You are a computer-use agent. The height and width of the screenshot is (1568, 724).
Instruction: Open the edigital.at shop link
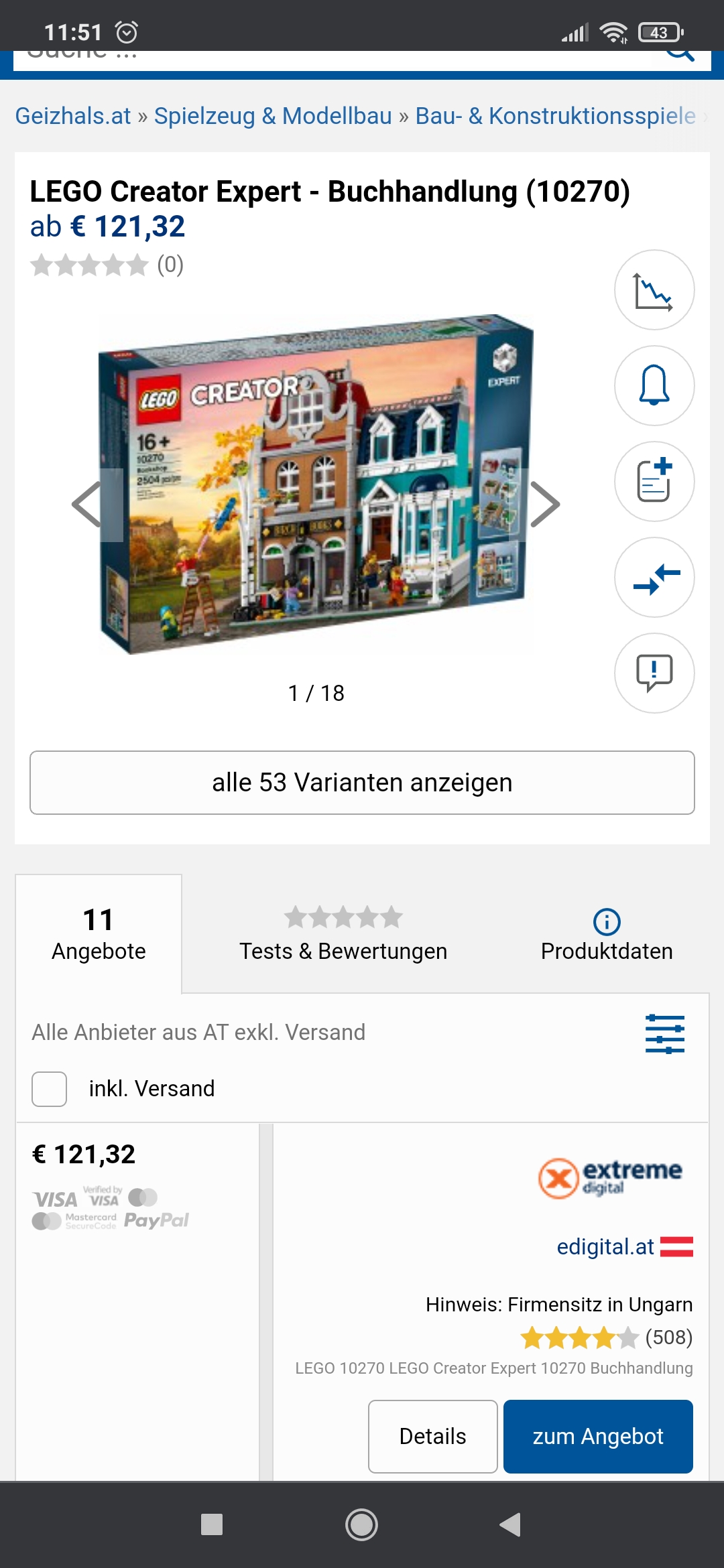[605, 1247]
